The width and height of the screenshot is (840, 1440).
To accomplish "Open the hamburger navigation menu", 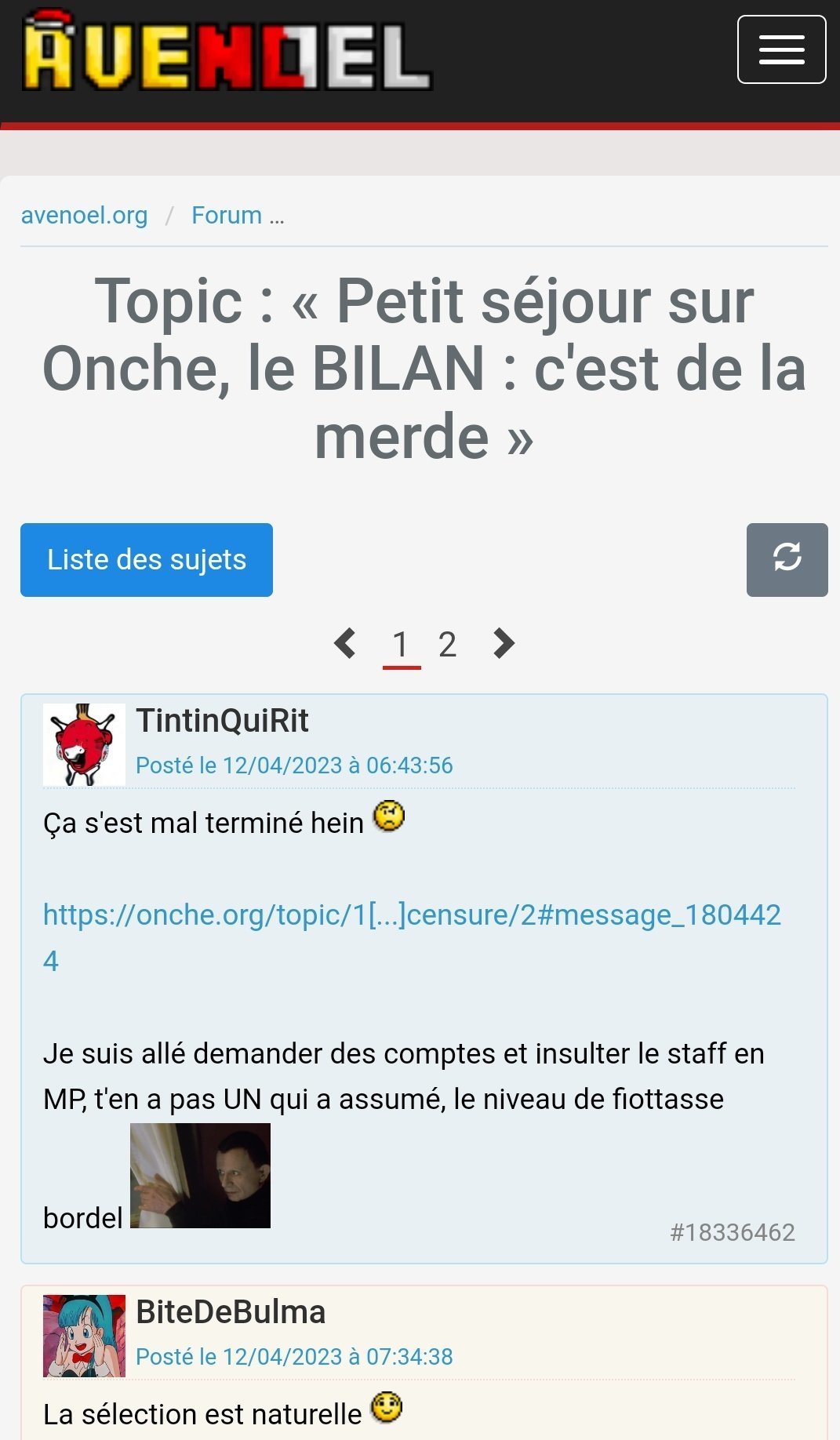I will pos(781,49).
